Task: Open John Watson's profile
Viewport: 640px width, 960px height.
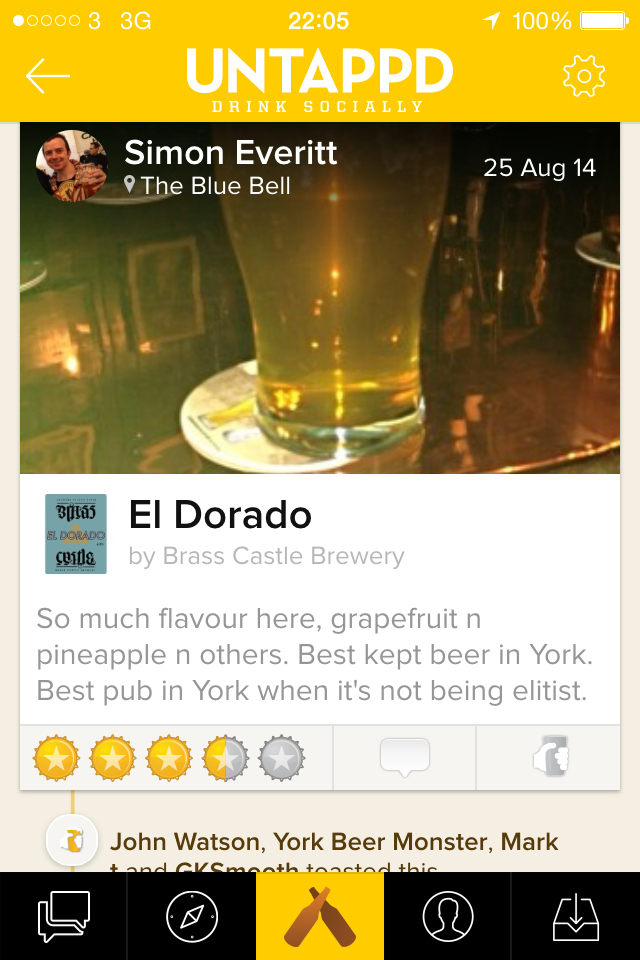Action: (186, 842)
